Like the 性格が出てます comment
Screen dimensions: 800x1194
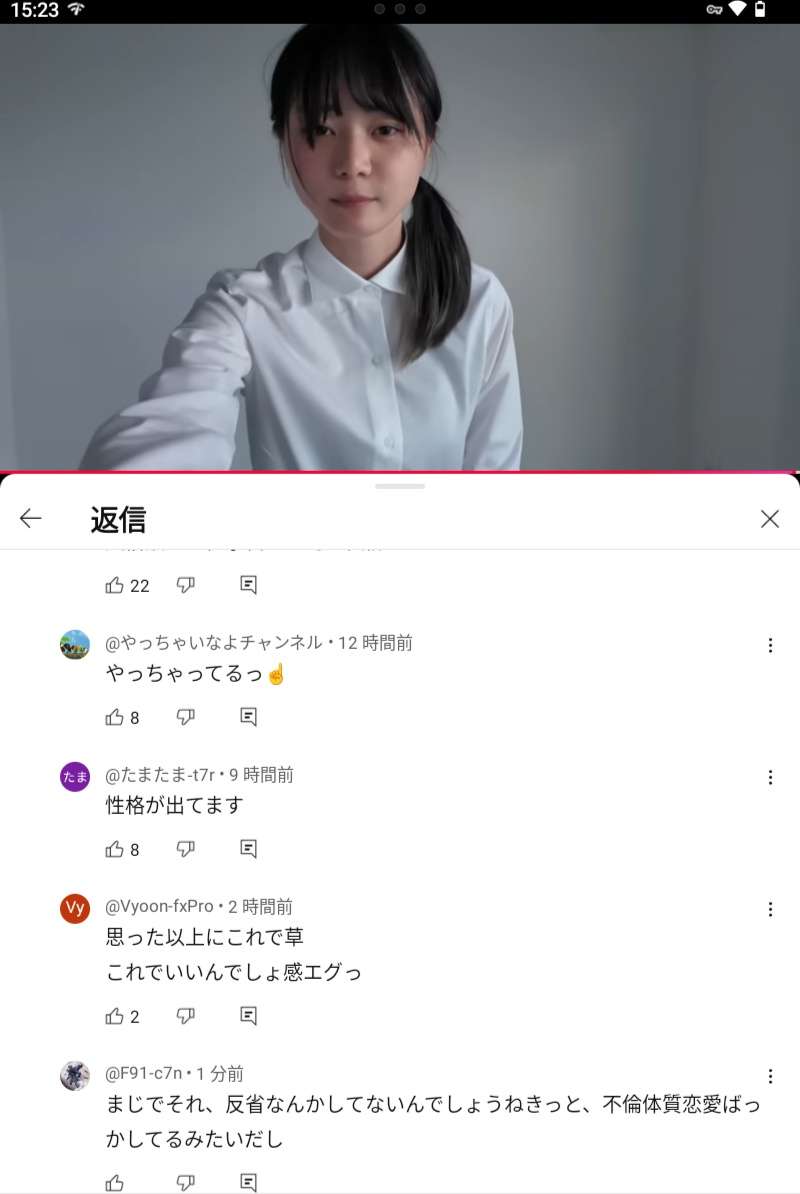pyautogui.click(x=115, y=849)
